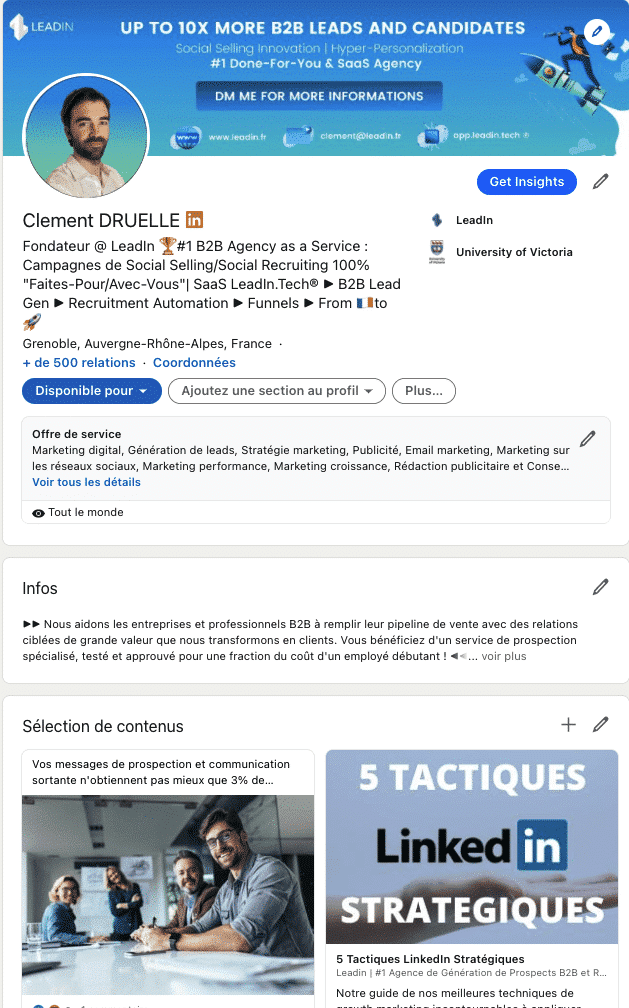629x1008 pixels.
Task: Expand Infos text with voir plus
Action: [x=504, y=656]
